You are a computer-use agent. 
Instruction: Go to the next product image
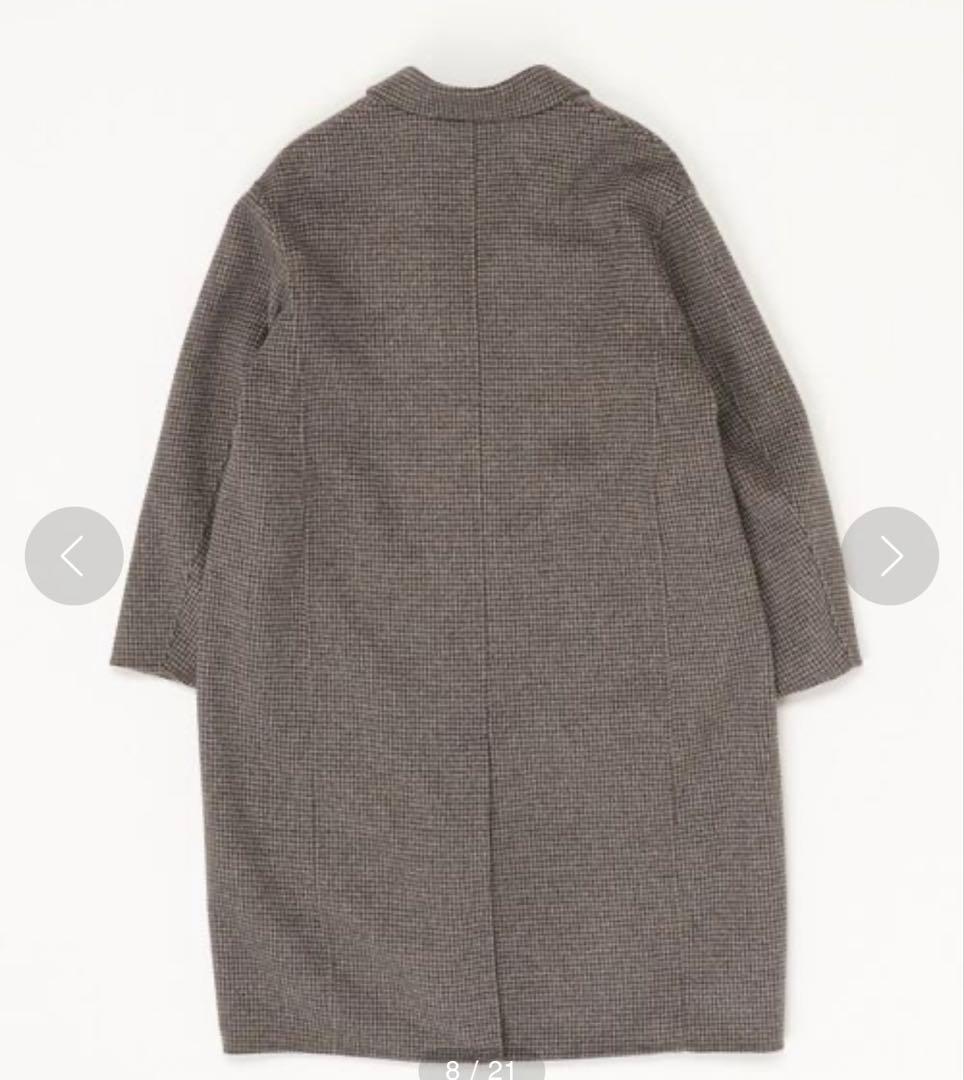pos(890,556)
